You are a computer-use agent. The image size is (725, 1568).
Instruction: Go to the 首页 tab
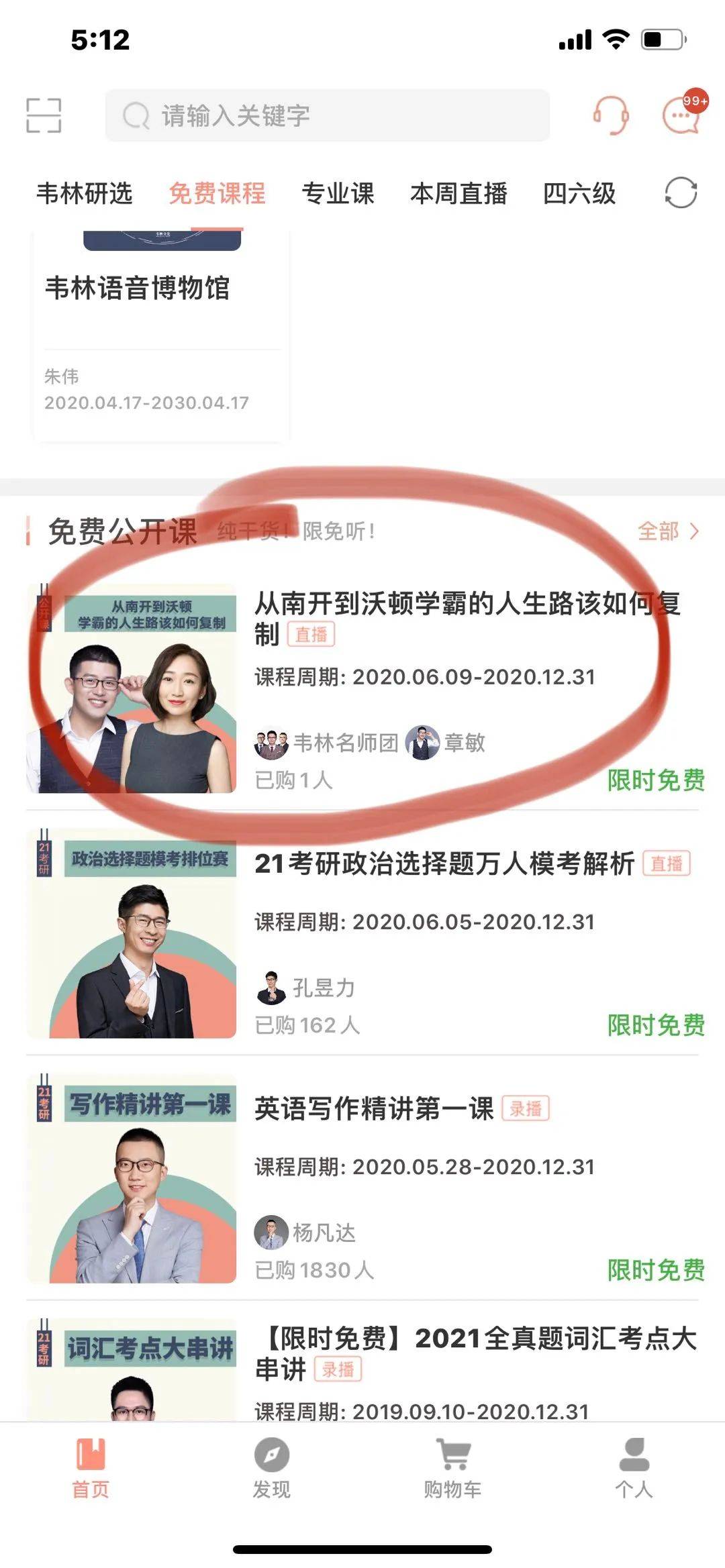pos(91,1468)
